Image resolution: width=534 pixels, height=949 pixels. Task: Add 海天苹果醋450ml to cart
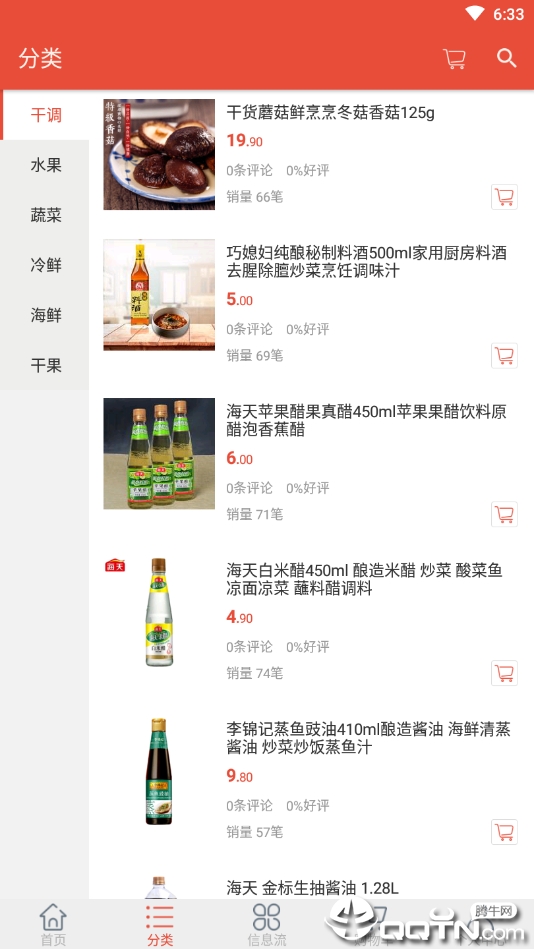pyautogui.click(x=504, y=514)
